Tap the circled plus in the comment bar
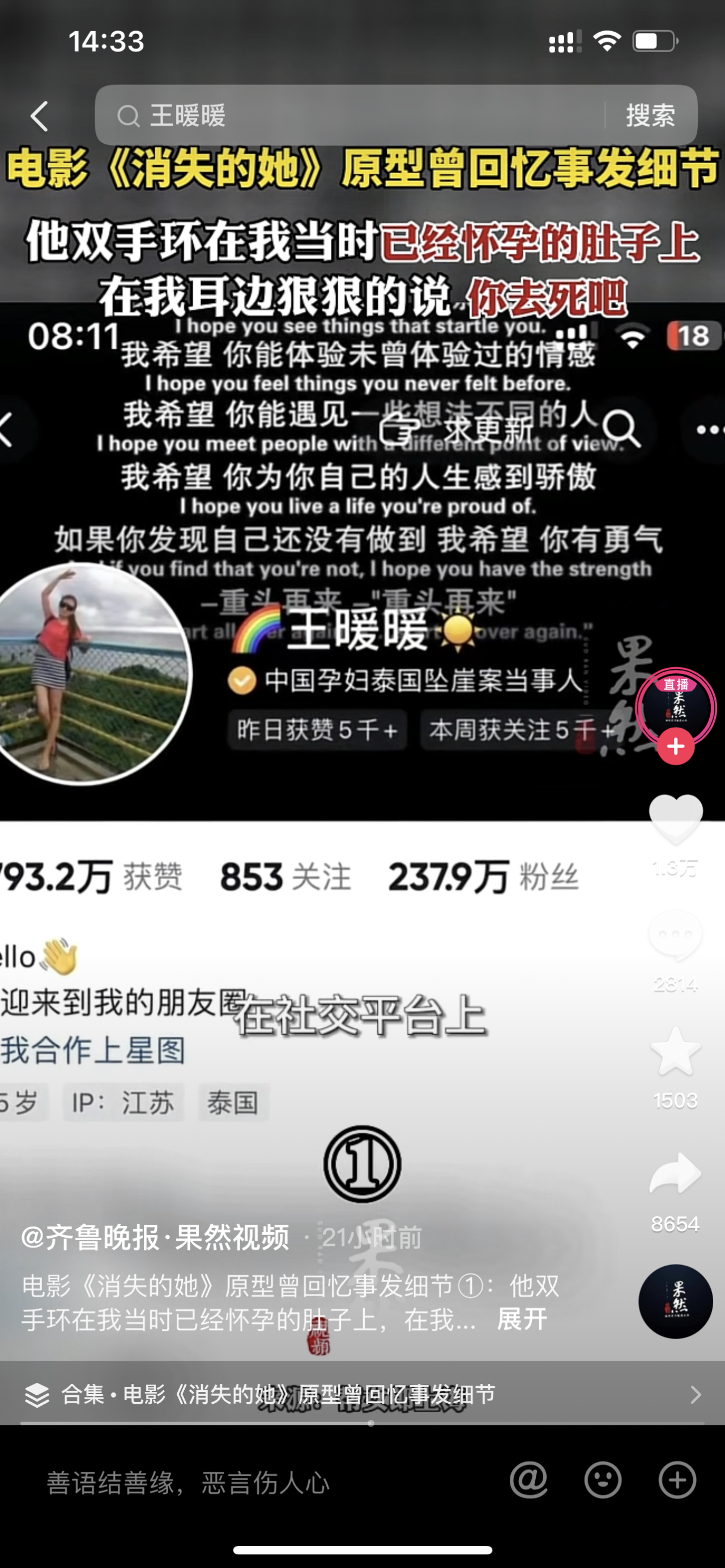 pyautogui.click(x=677, y=1480)
